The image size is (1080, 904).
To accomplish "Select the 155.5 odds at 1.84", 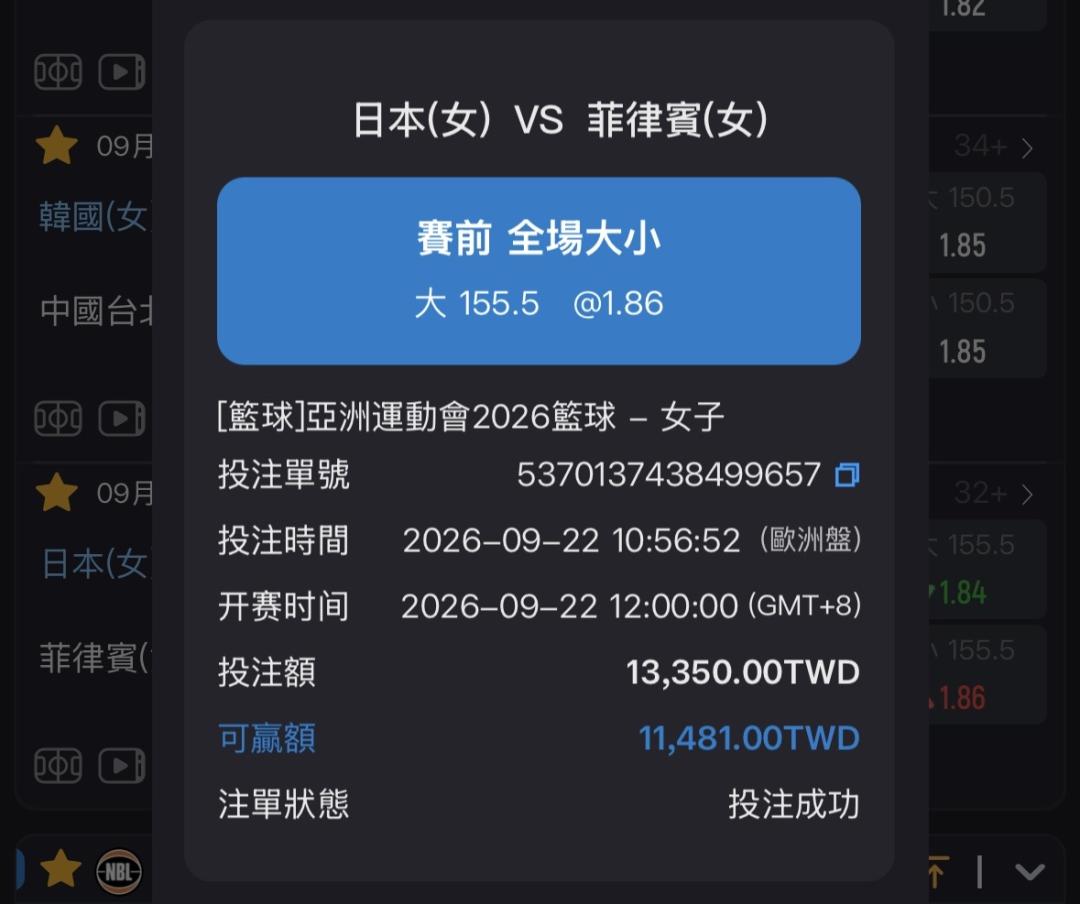I will 988,569.
